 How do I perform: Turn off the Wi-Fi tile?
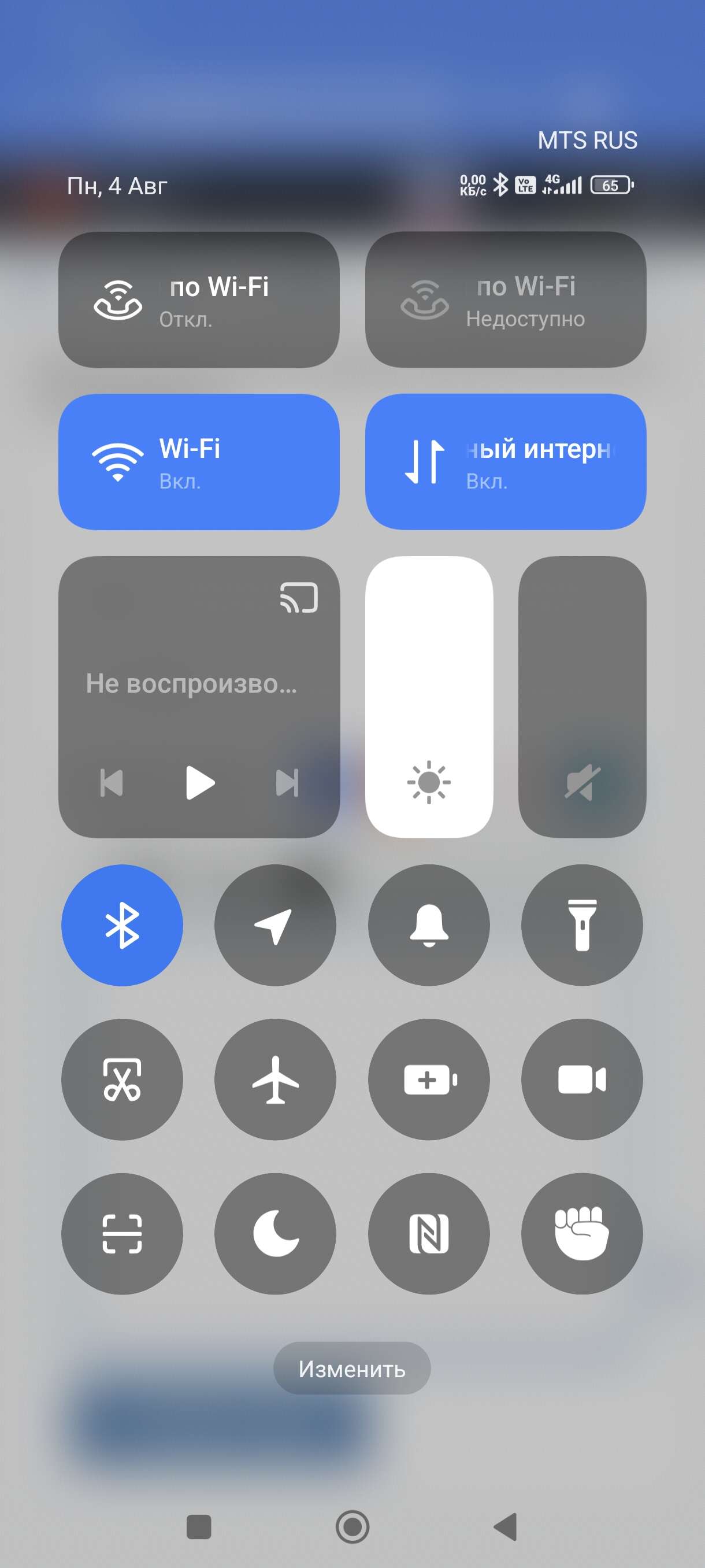pyautogui.click(x=199, y=462)
